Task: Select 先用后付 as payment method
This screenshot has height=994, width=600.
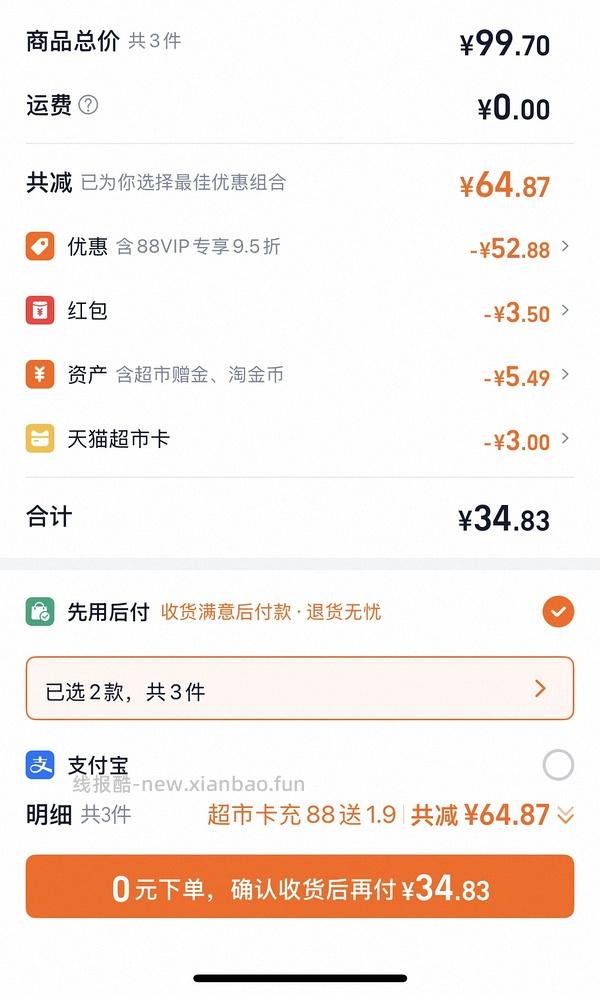Action: click(558, 611)
